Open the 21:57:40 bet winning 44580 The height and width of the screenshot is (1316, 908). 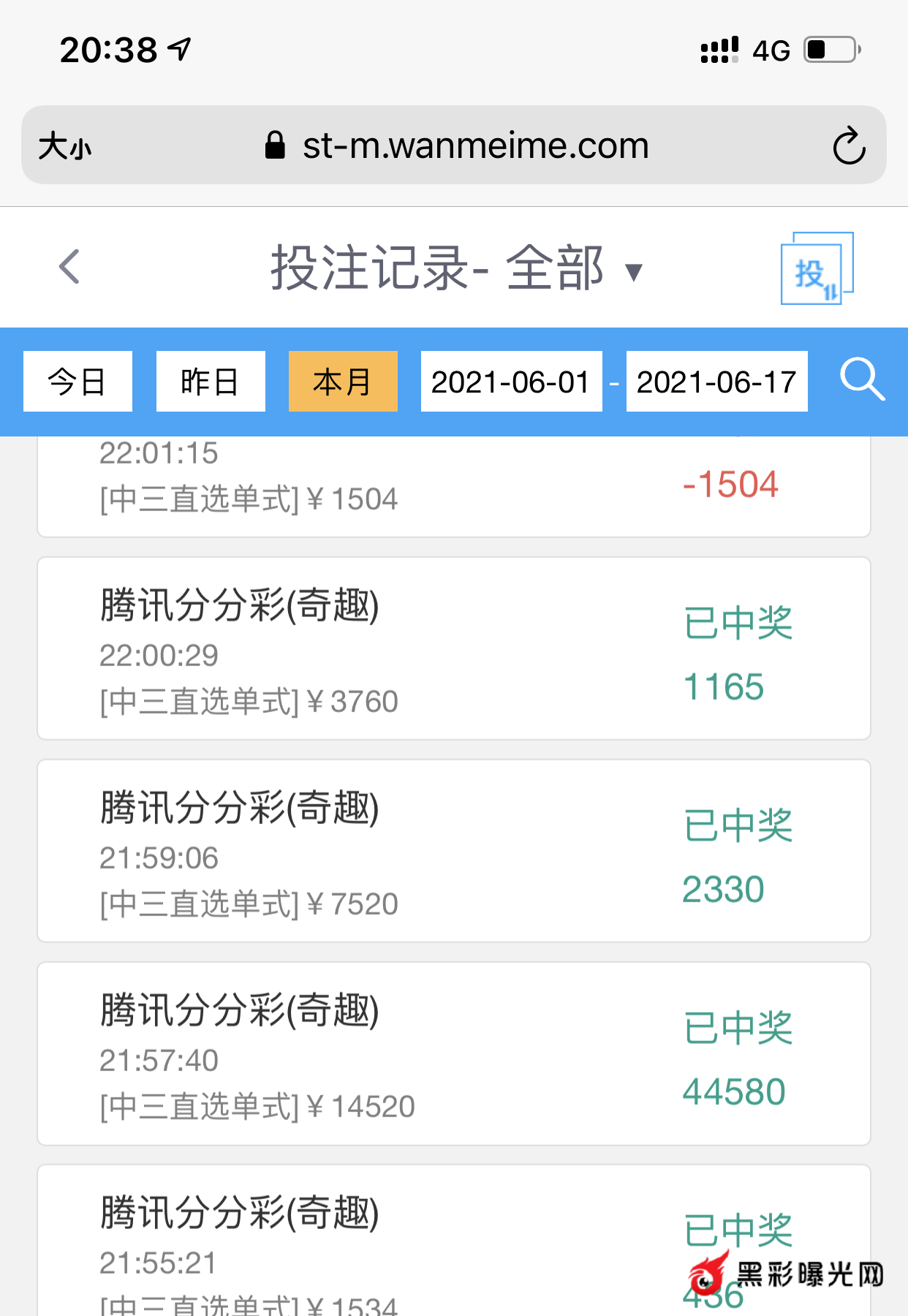tap(453, 1054)
